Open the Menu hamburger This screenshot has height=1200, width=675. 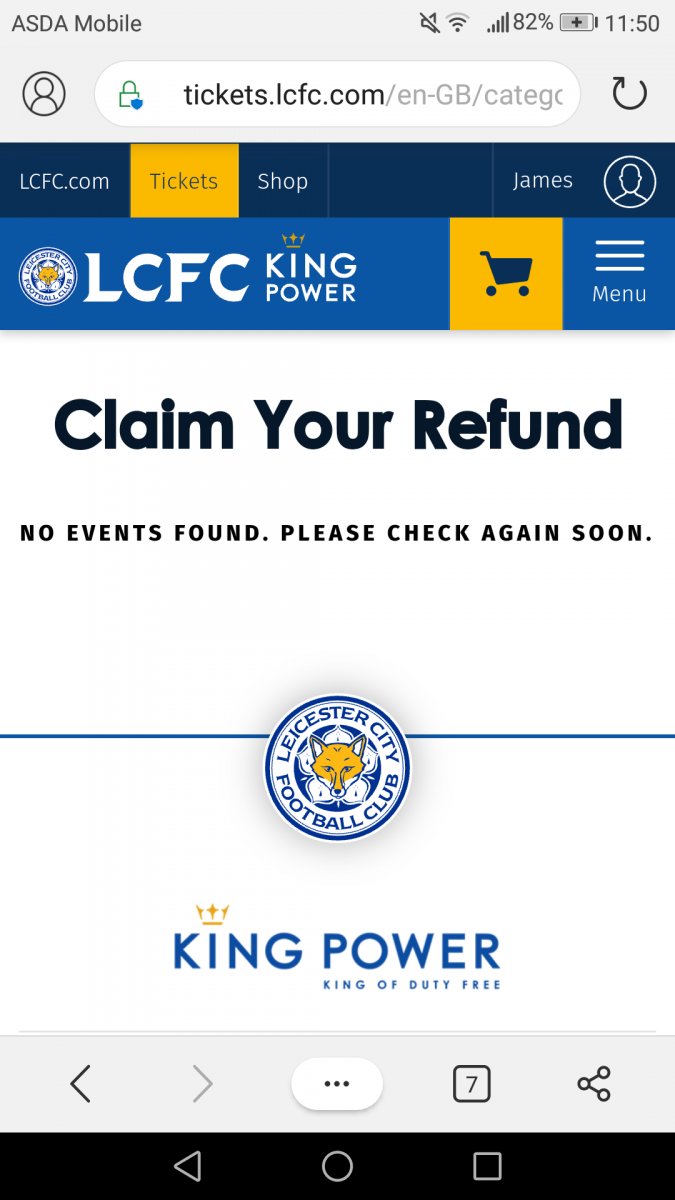pos(619,273)
